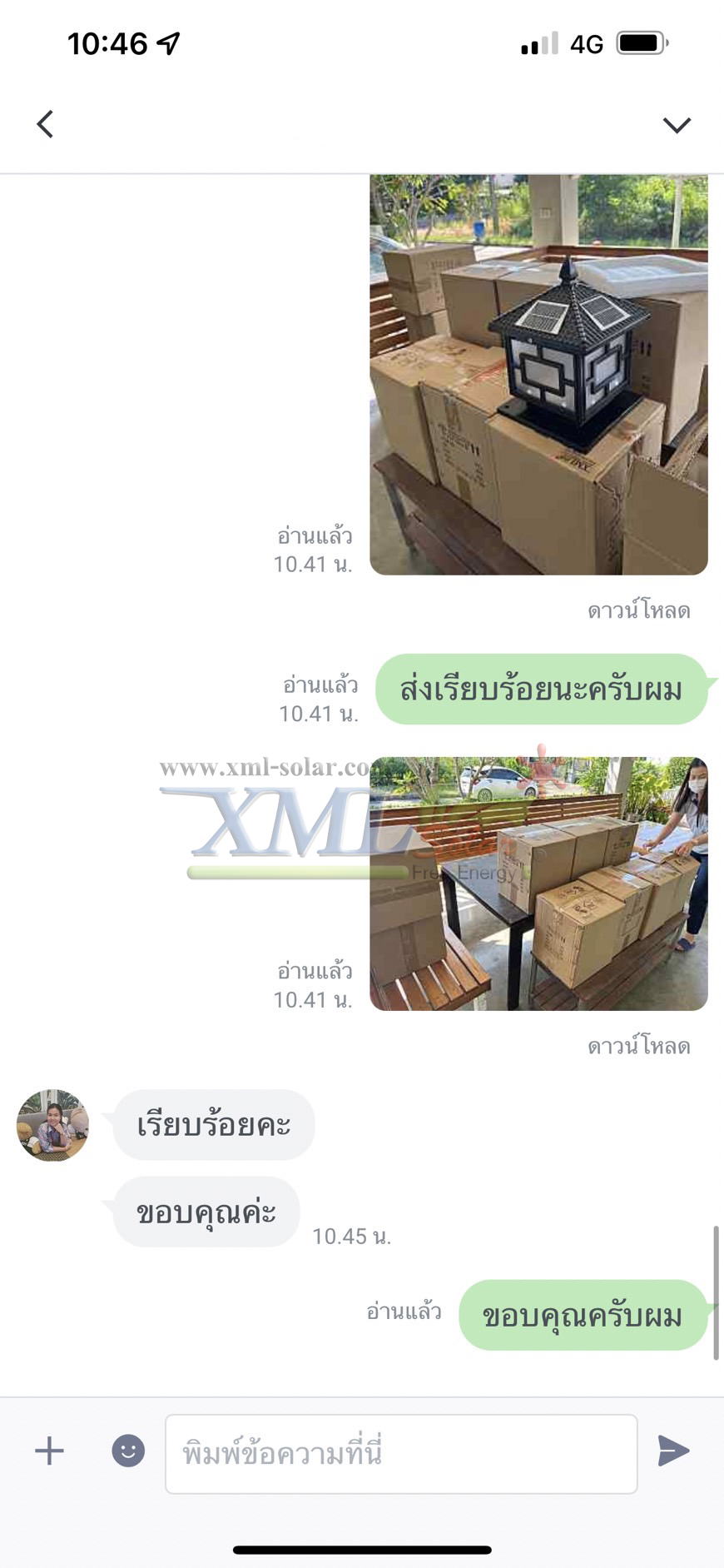Focus the message text field
The height and width of the screenshot is (1568, 724).
point(401,1454)
